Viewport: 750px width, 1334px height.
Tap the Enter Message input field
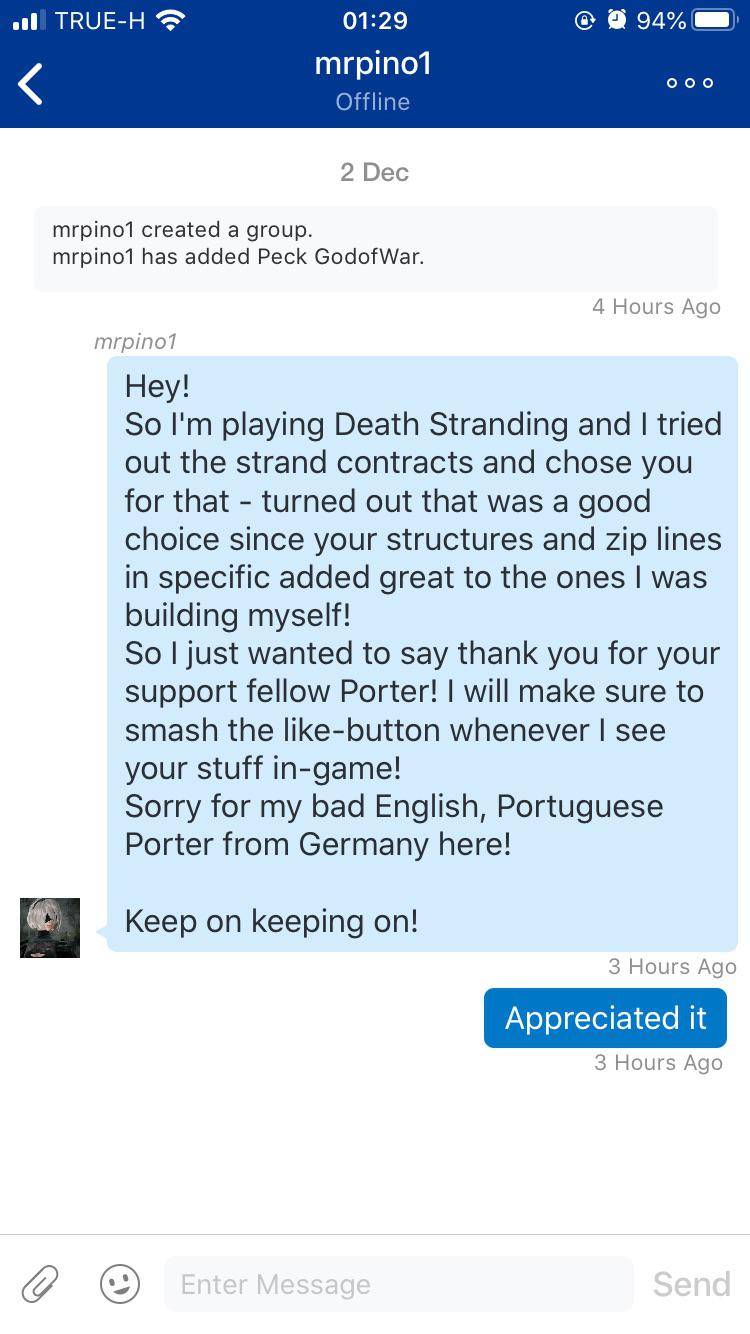pyautogui.click(x=398, y=1284)
